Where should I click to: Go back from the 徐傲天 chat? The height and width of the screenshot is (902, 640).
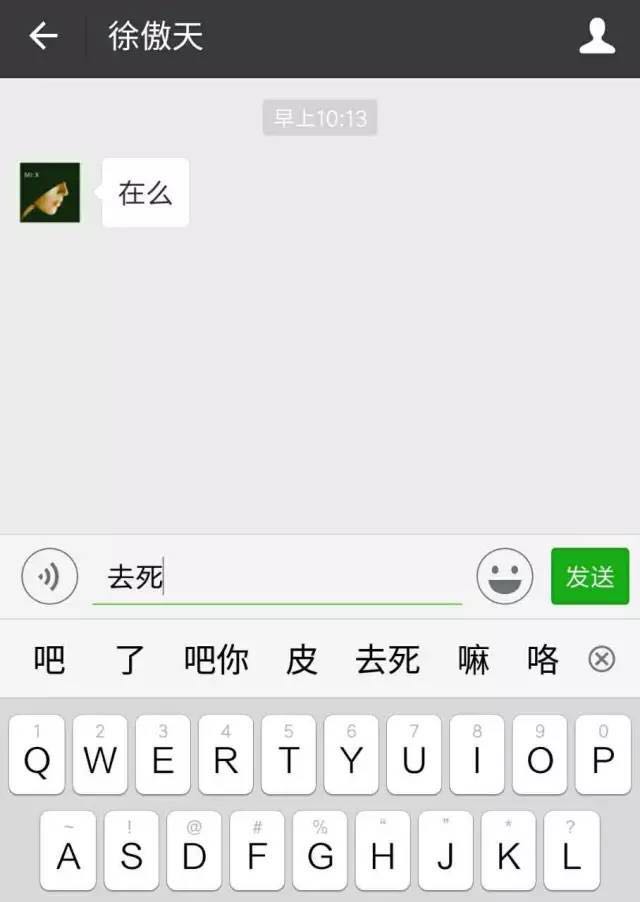pos(43,37)
